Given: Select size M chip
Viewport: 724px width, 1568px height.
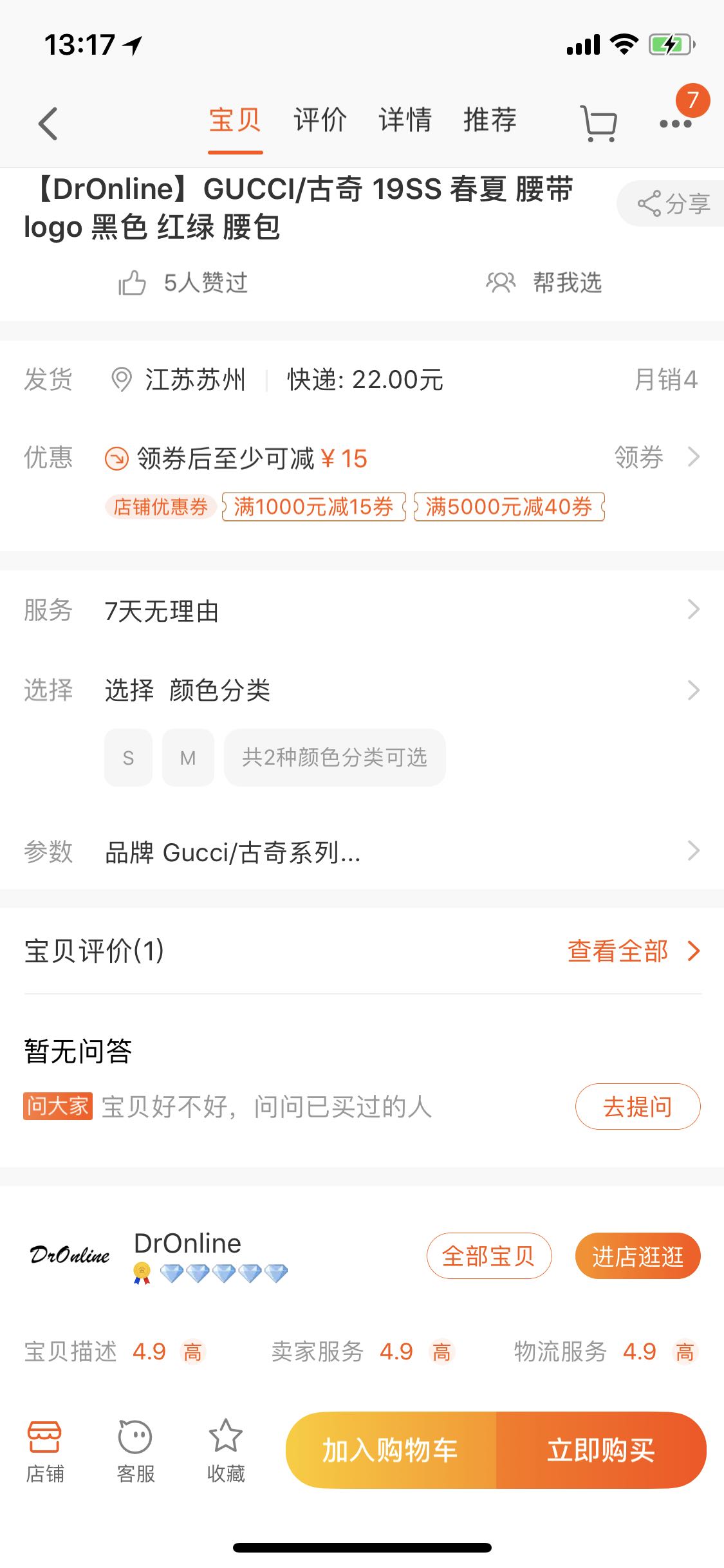Looking at the screenshot, I should click(188, 758).
